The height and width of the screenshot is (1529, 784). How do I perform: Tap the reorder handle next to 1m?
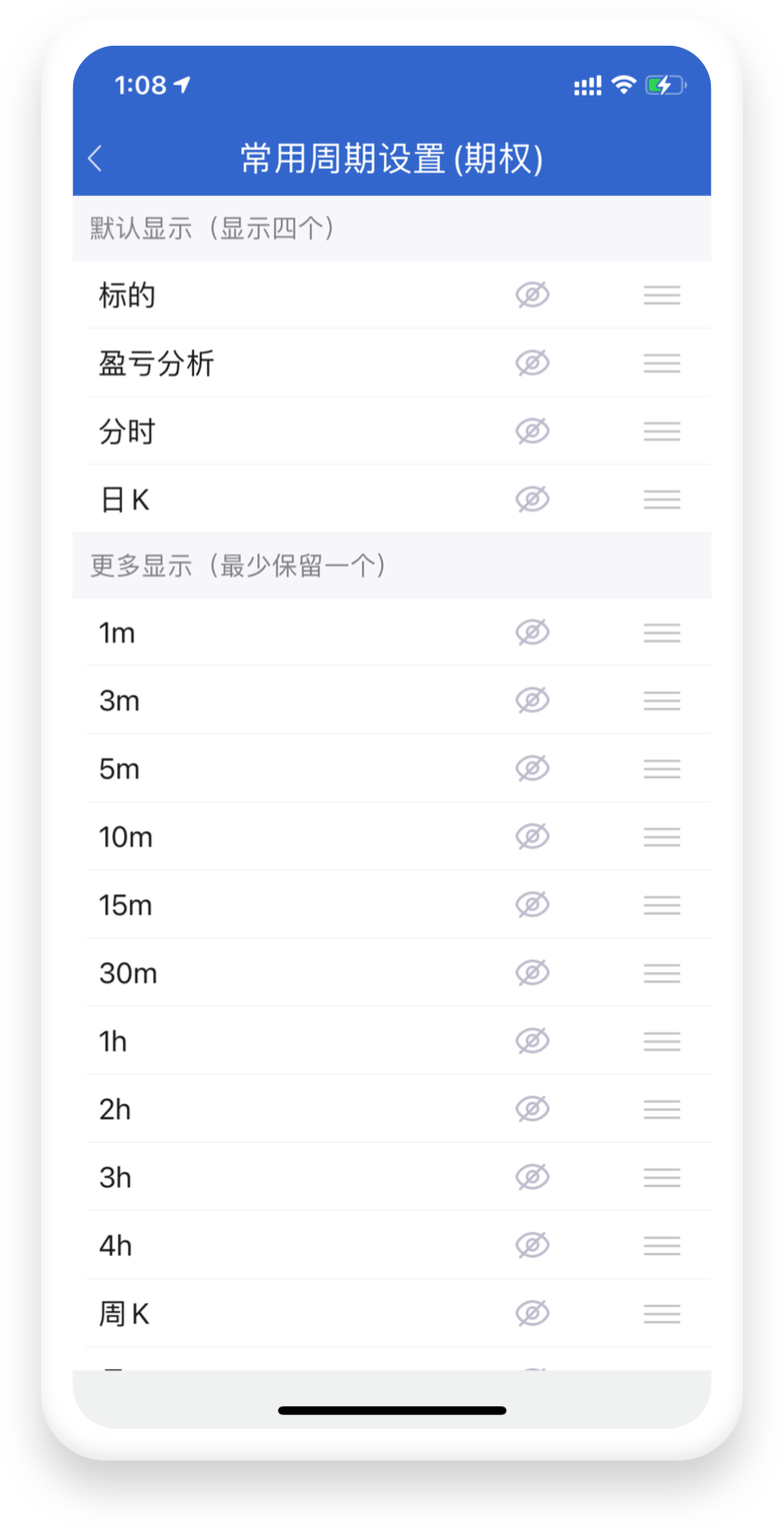(x=662, y=633)
